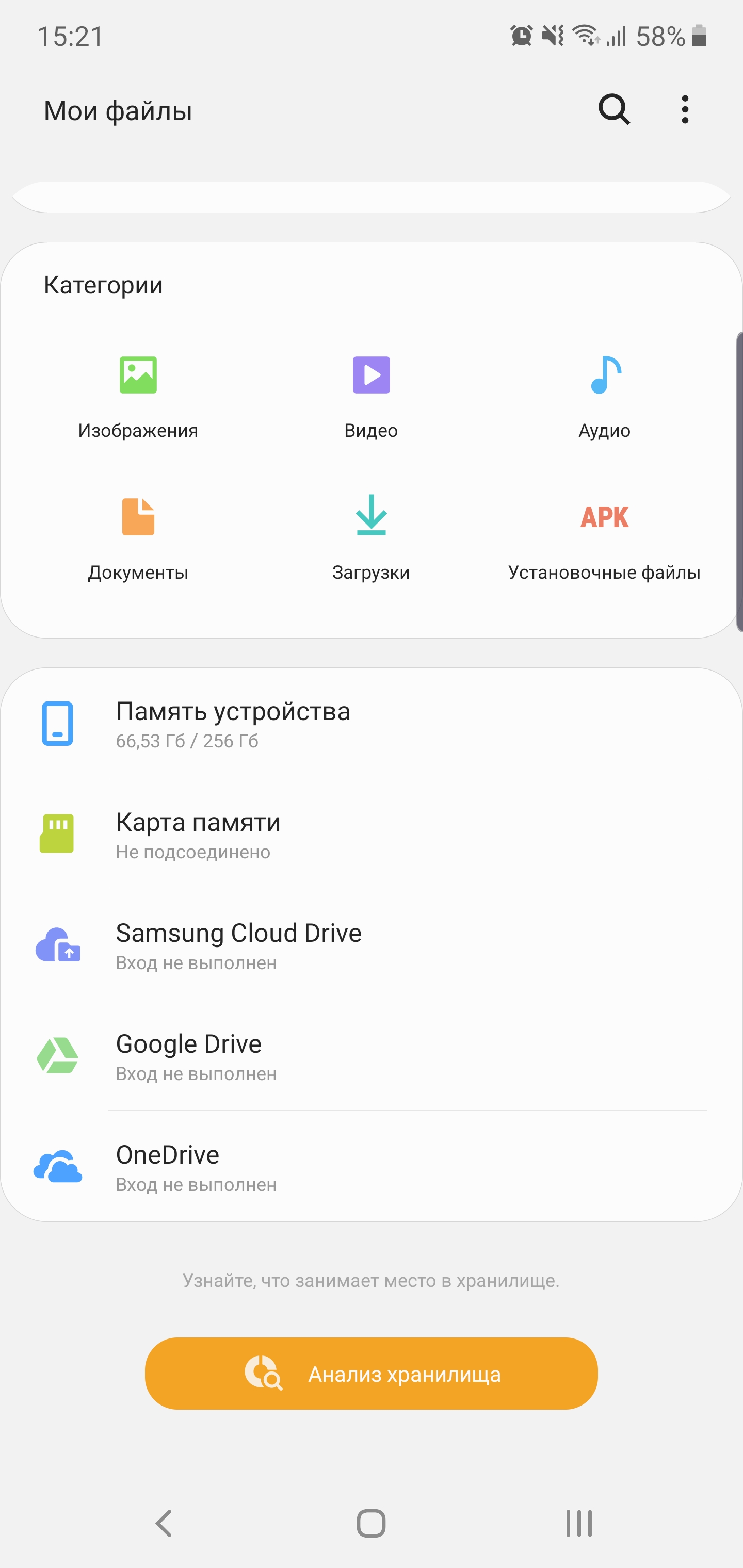Open the Изображения category
Viewport: 743px width, 1568px height.
(138, 396)
